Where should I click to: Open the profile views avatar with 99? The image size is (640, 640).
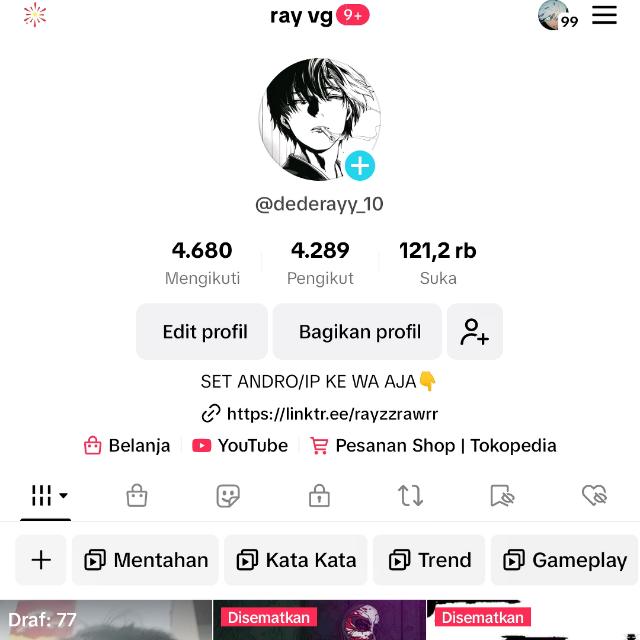point(555,15)
